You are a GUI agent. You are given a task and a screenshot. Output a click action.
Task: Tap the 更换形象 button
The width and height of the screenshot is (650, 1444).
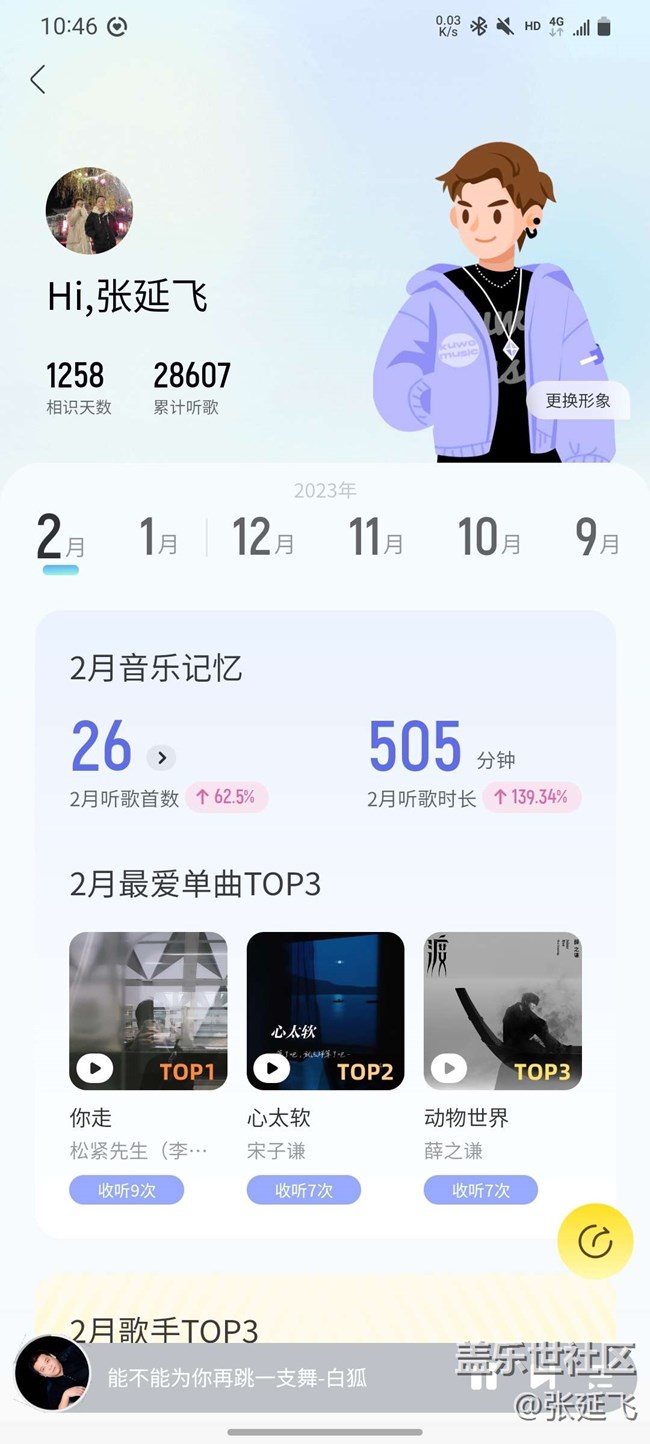(578, 400)
